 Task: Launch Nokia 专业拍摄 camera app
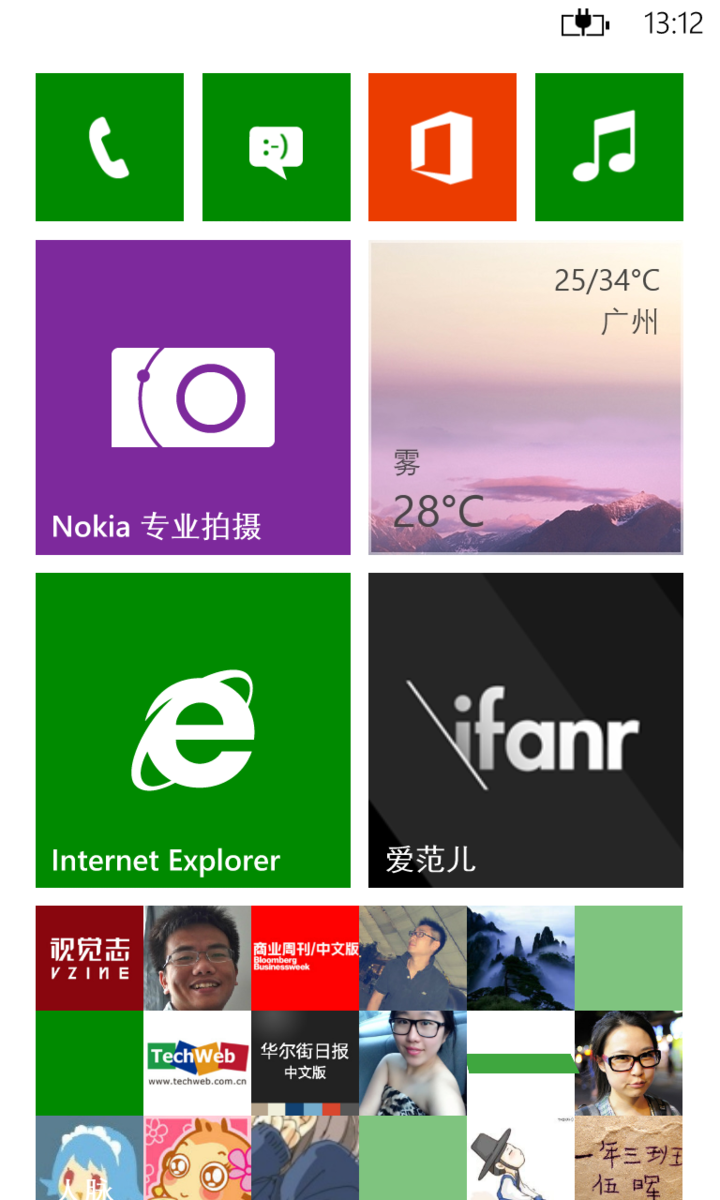point(193,397)
